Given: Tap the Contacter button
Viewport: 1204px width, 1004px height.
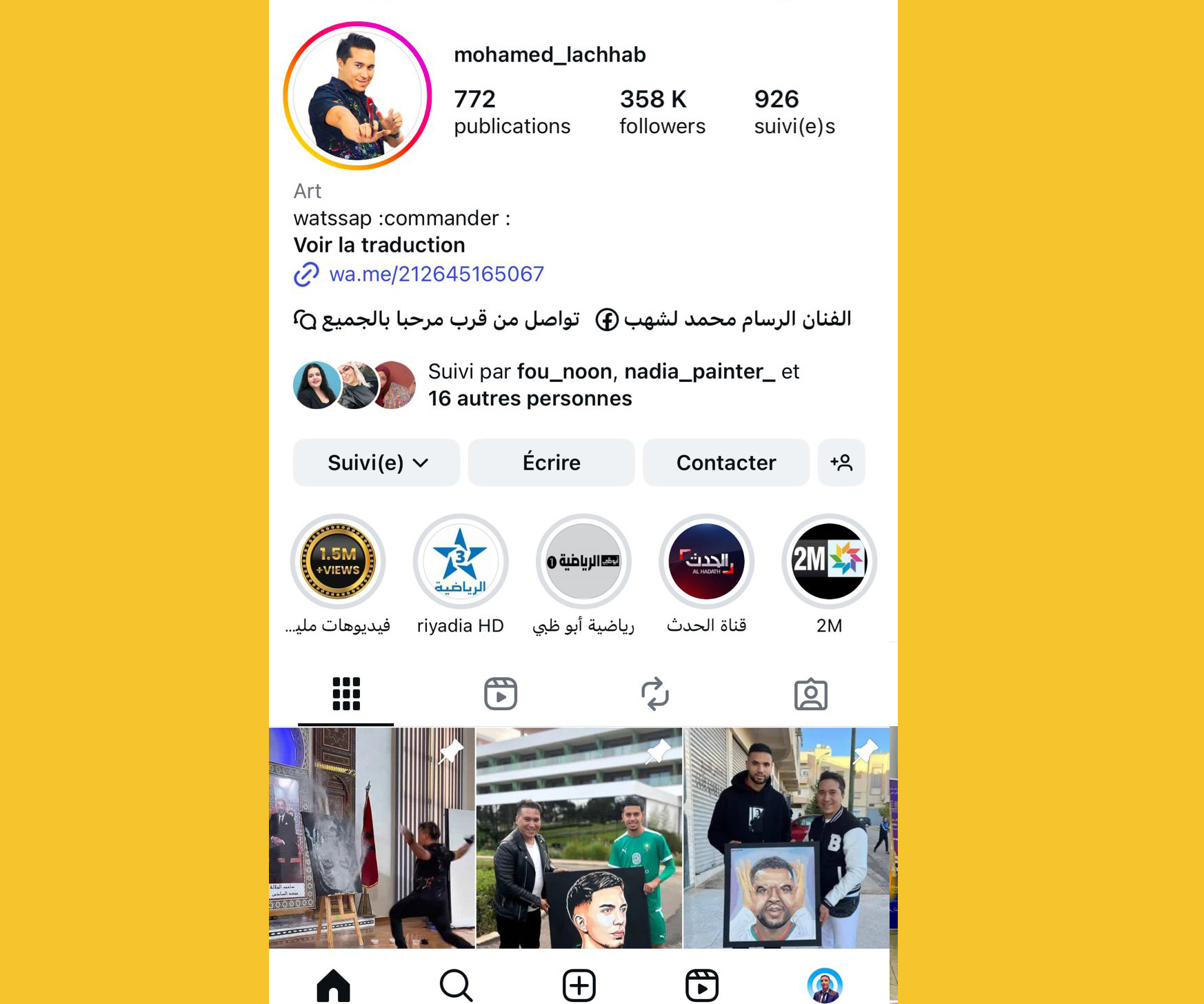Looking at the screenshot, I should point(725,462).
